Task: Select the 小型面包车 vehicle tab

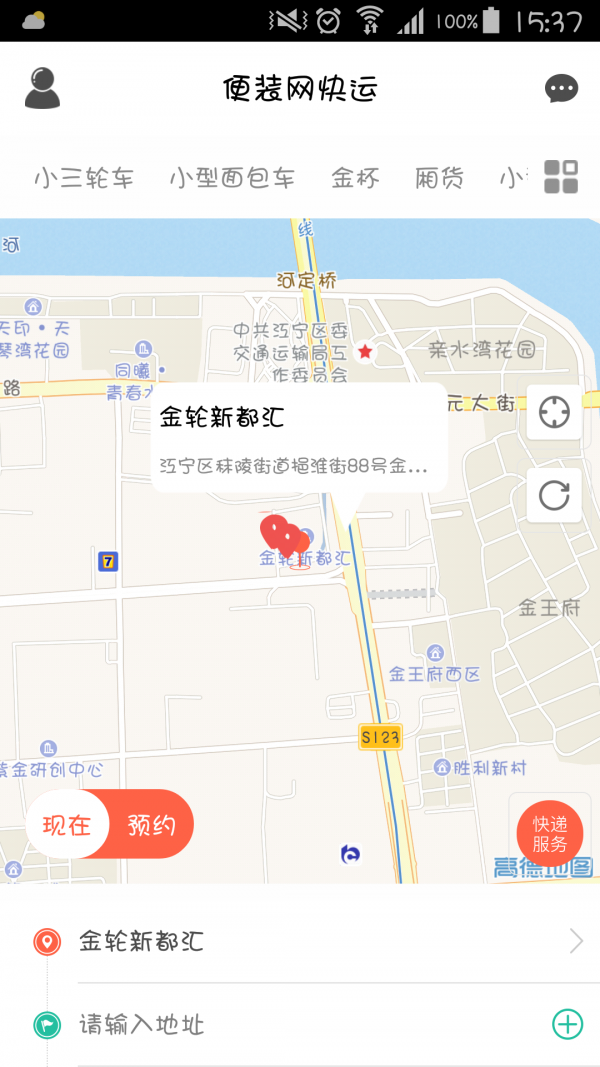Action: 232,179
